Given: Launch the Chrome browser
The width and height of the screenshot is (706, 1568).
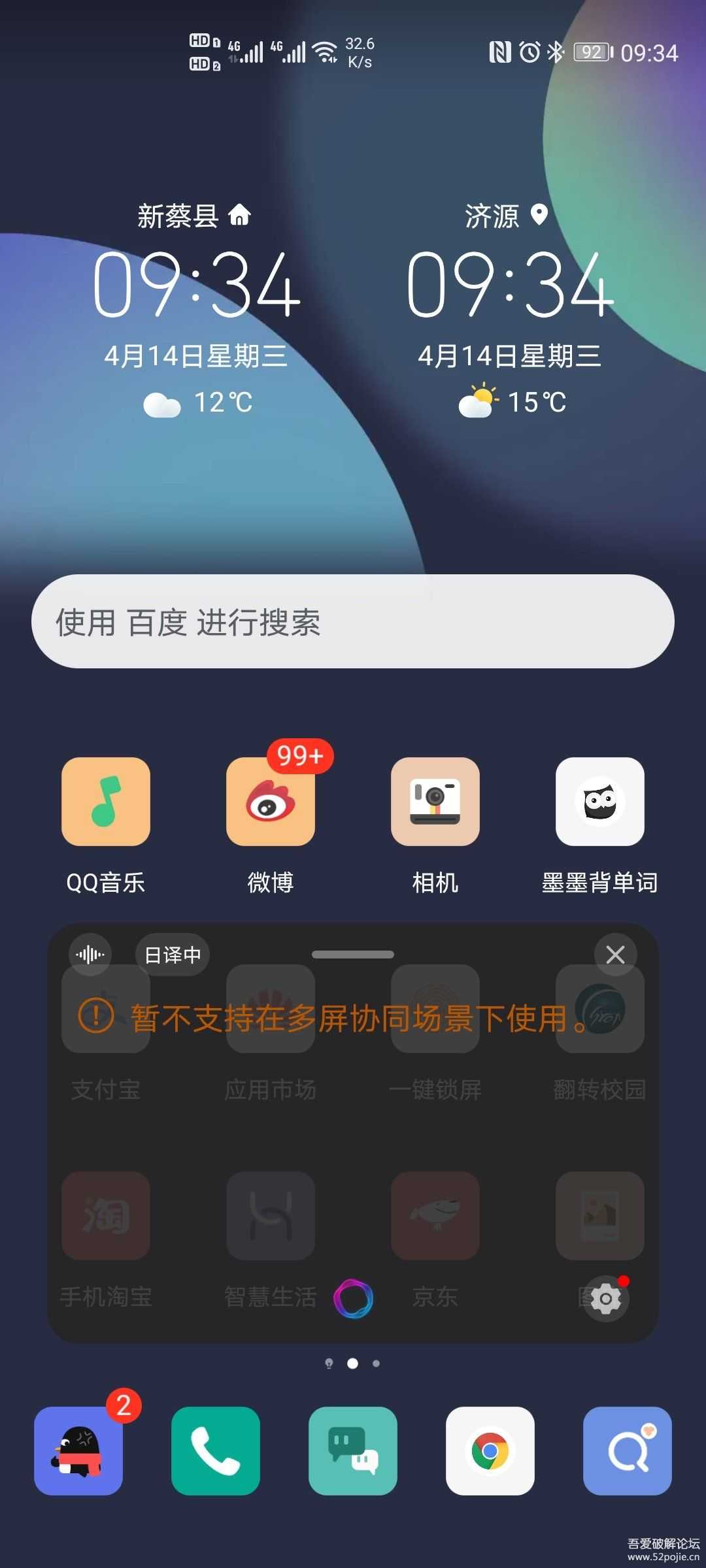Looking at the screenshot, I should 490,1450.
